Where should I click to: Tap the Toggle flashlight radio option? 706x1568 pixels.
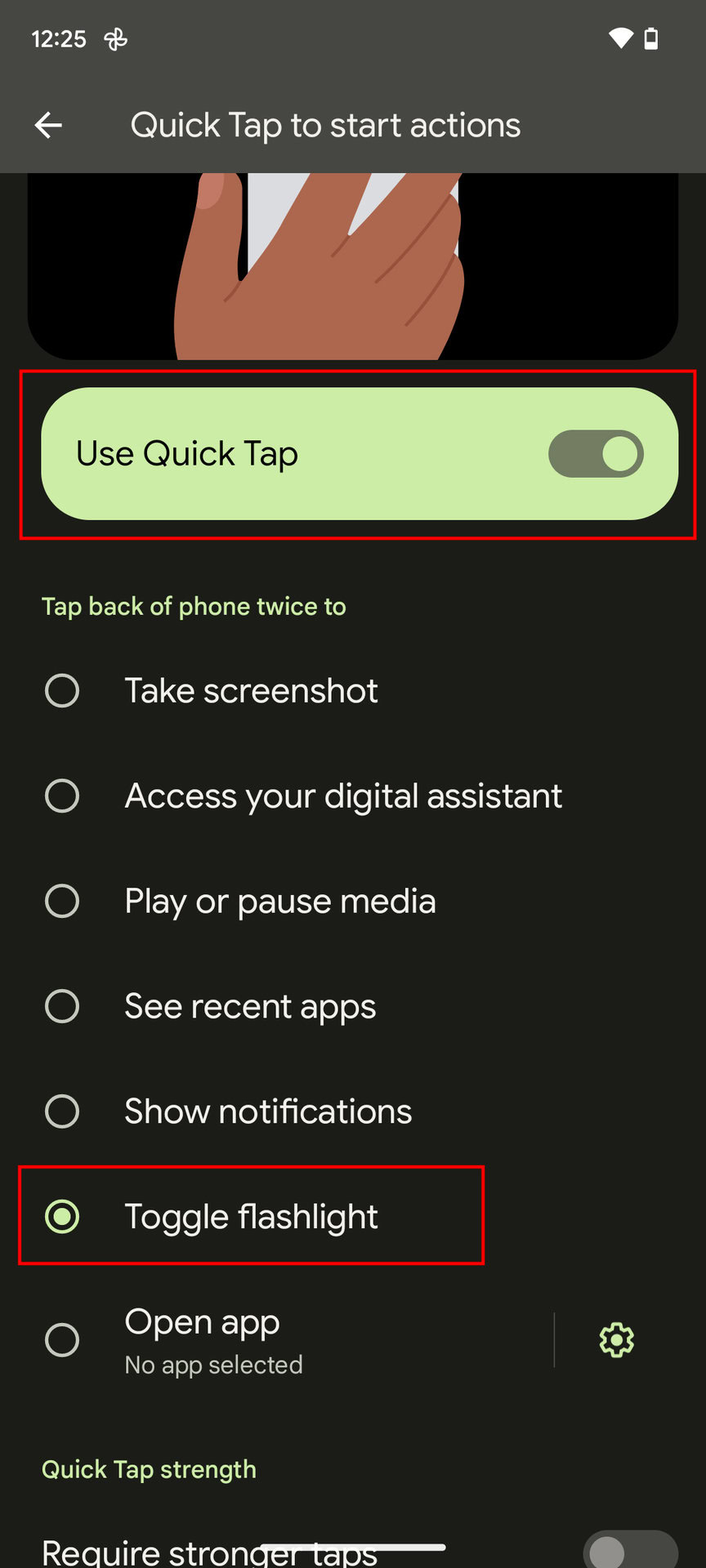pyautogui.click(x=62, y=1216)
